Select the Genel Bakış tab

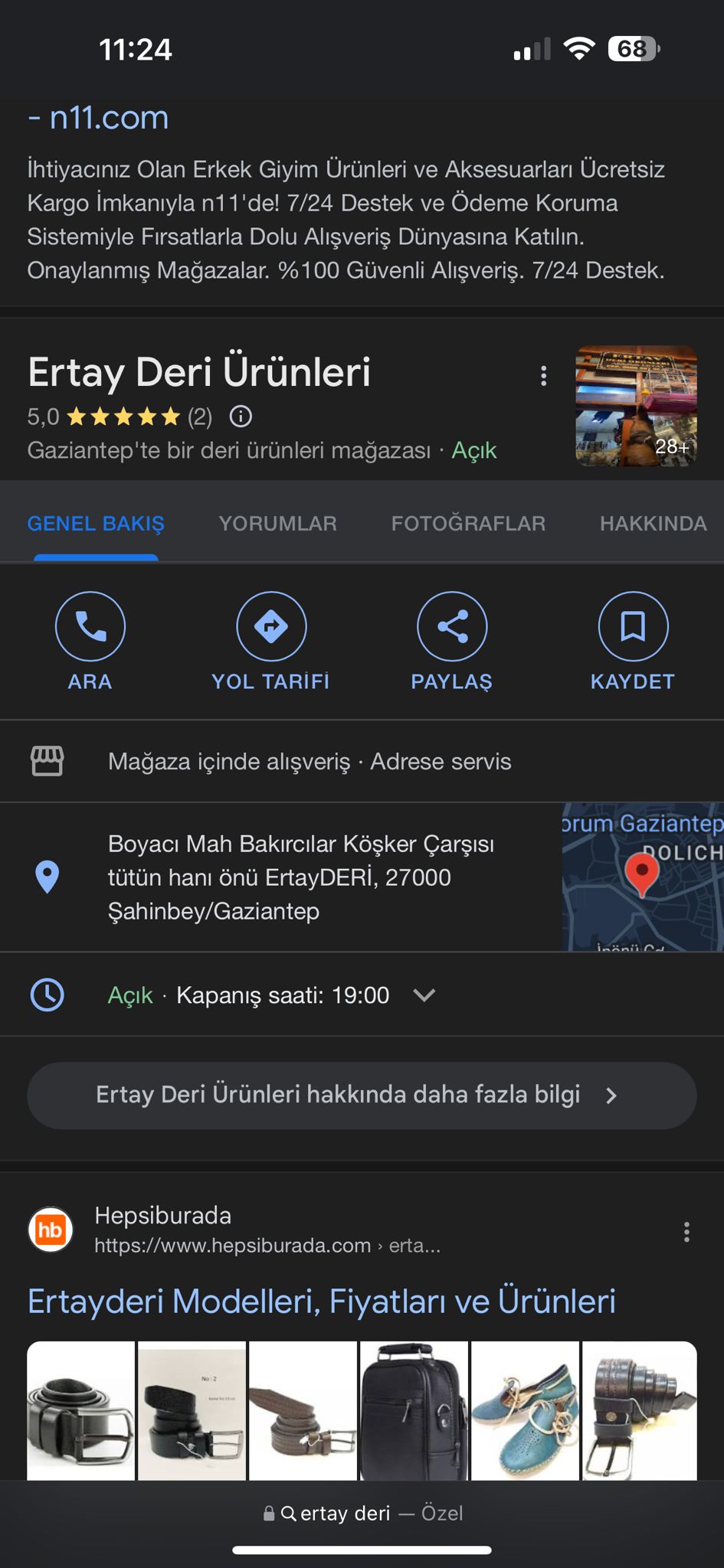pos(96,524)
